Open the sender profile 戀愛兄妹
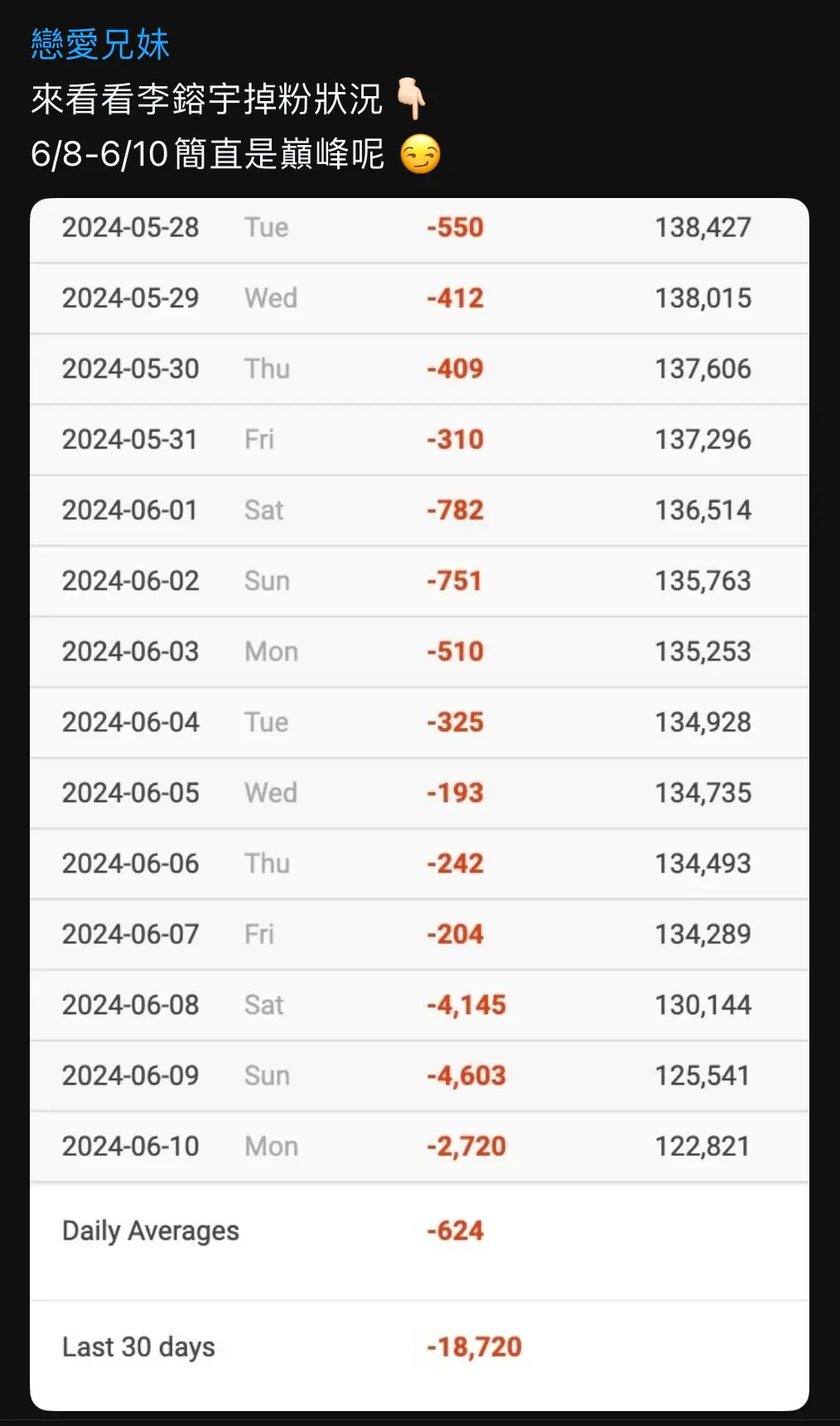This screenshot has height=1426, width=840. click(100, 44)
